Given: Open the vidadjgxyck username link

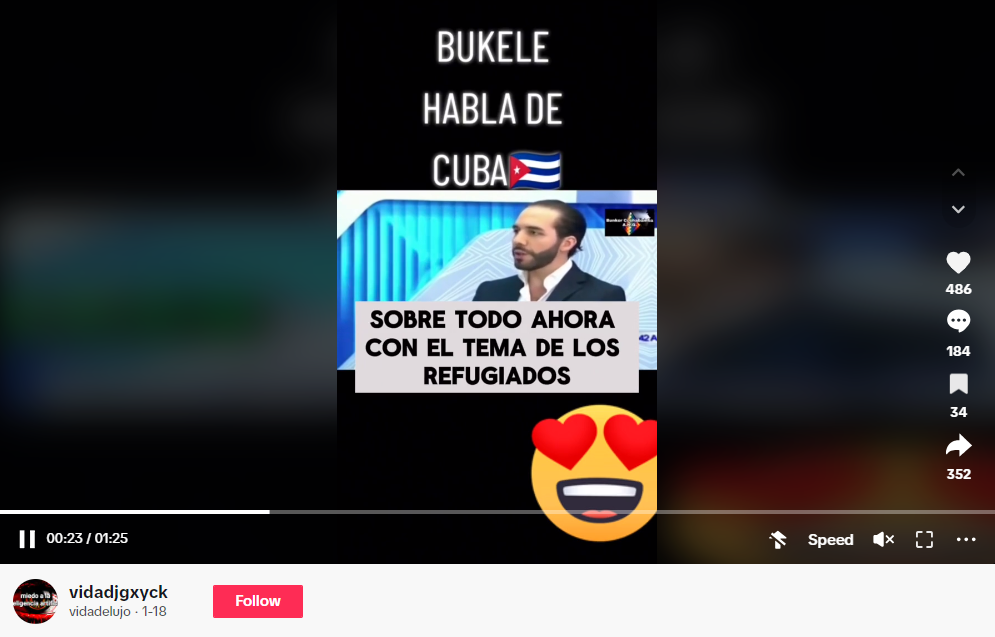Looking at the screenshot, I should [x=118, y=592].
